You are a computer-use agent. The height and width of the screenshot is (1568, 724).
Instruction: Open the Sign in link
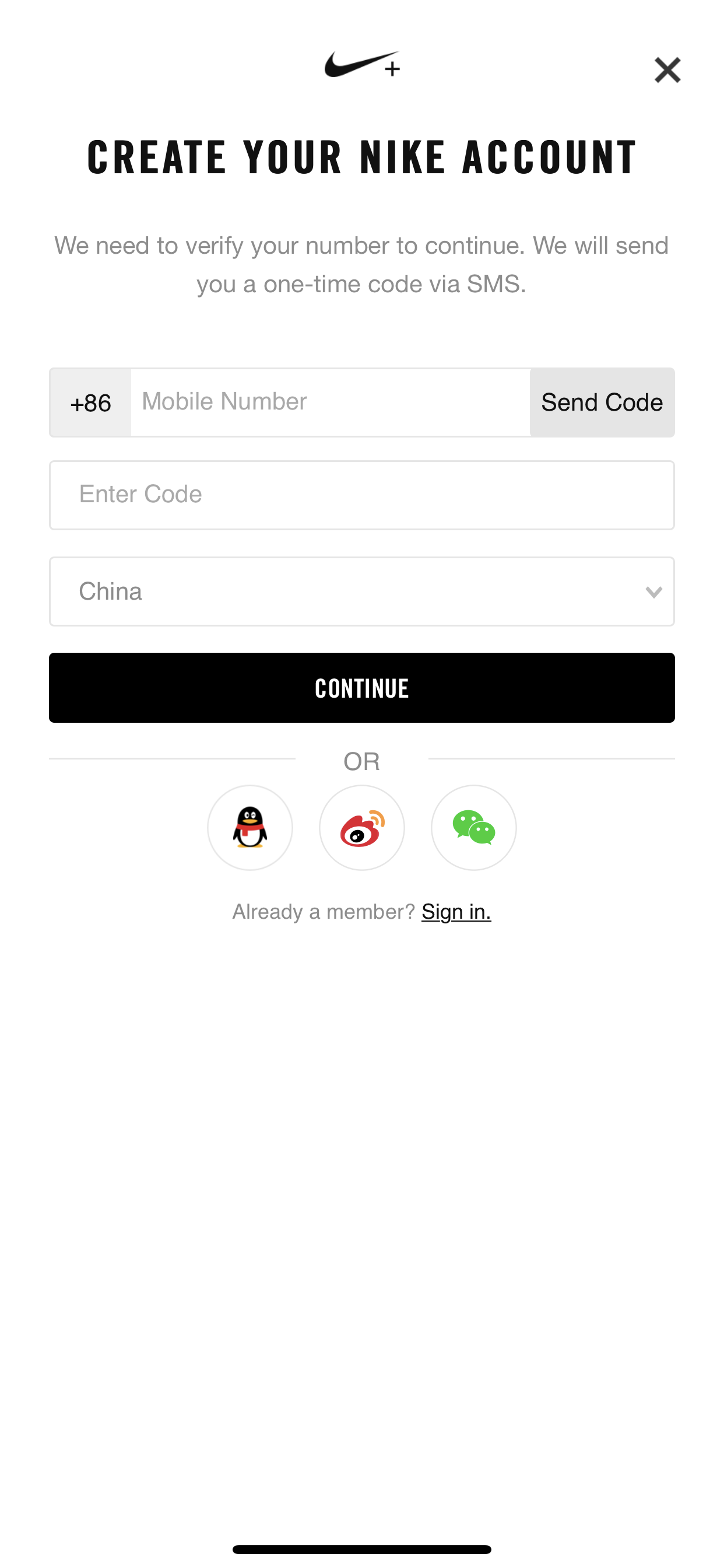[x=456, y=911]
